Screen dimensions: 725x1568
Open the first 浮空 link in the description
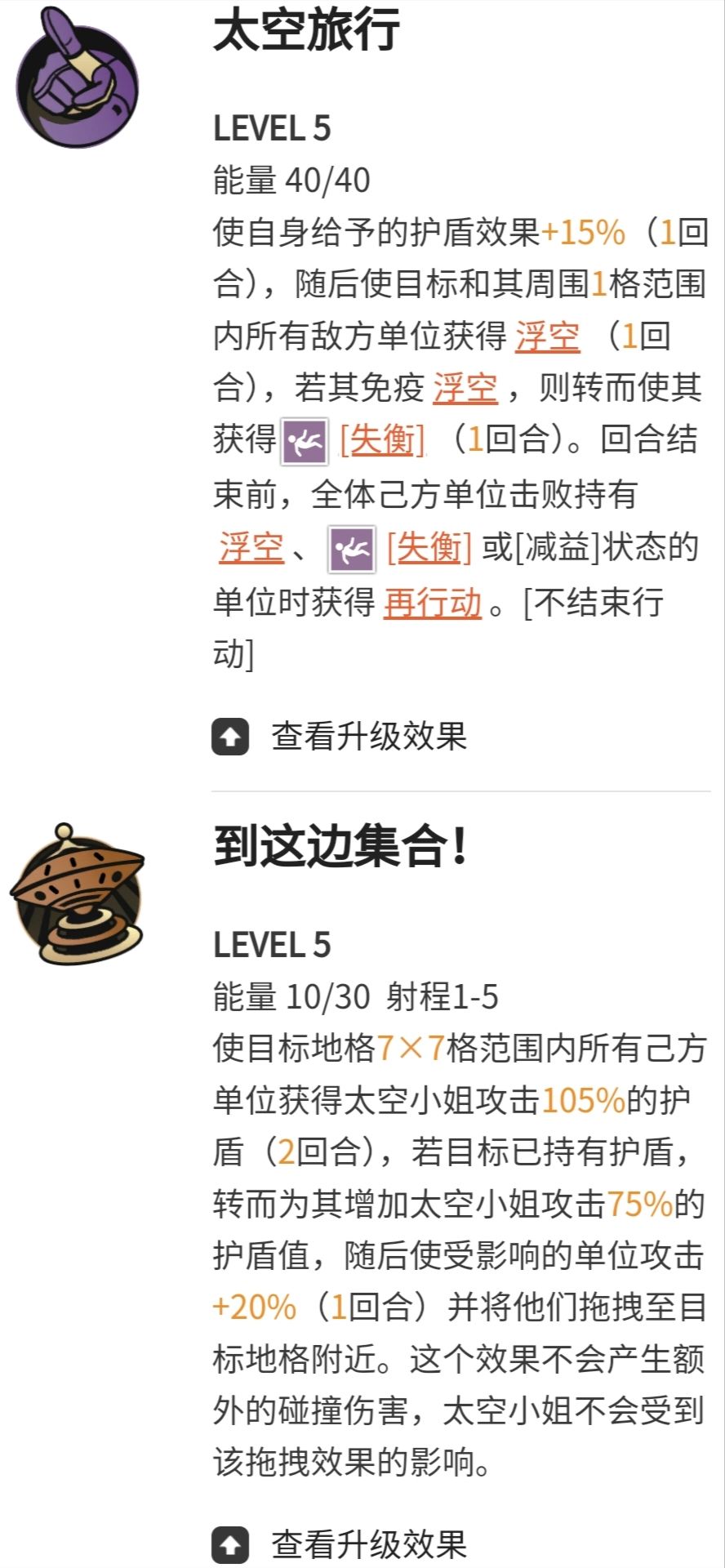click(x=549, y=335)
